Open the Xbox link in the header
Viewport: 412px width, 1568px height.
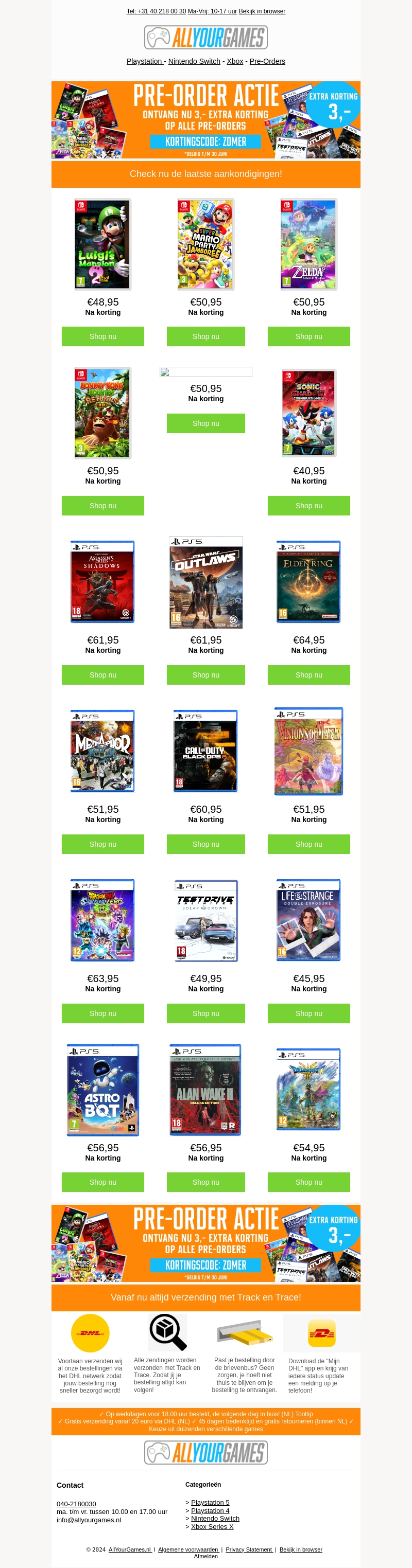pyautogui.click(x=235, y=62)
